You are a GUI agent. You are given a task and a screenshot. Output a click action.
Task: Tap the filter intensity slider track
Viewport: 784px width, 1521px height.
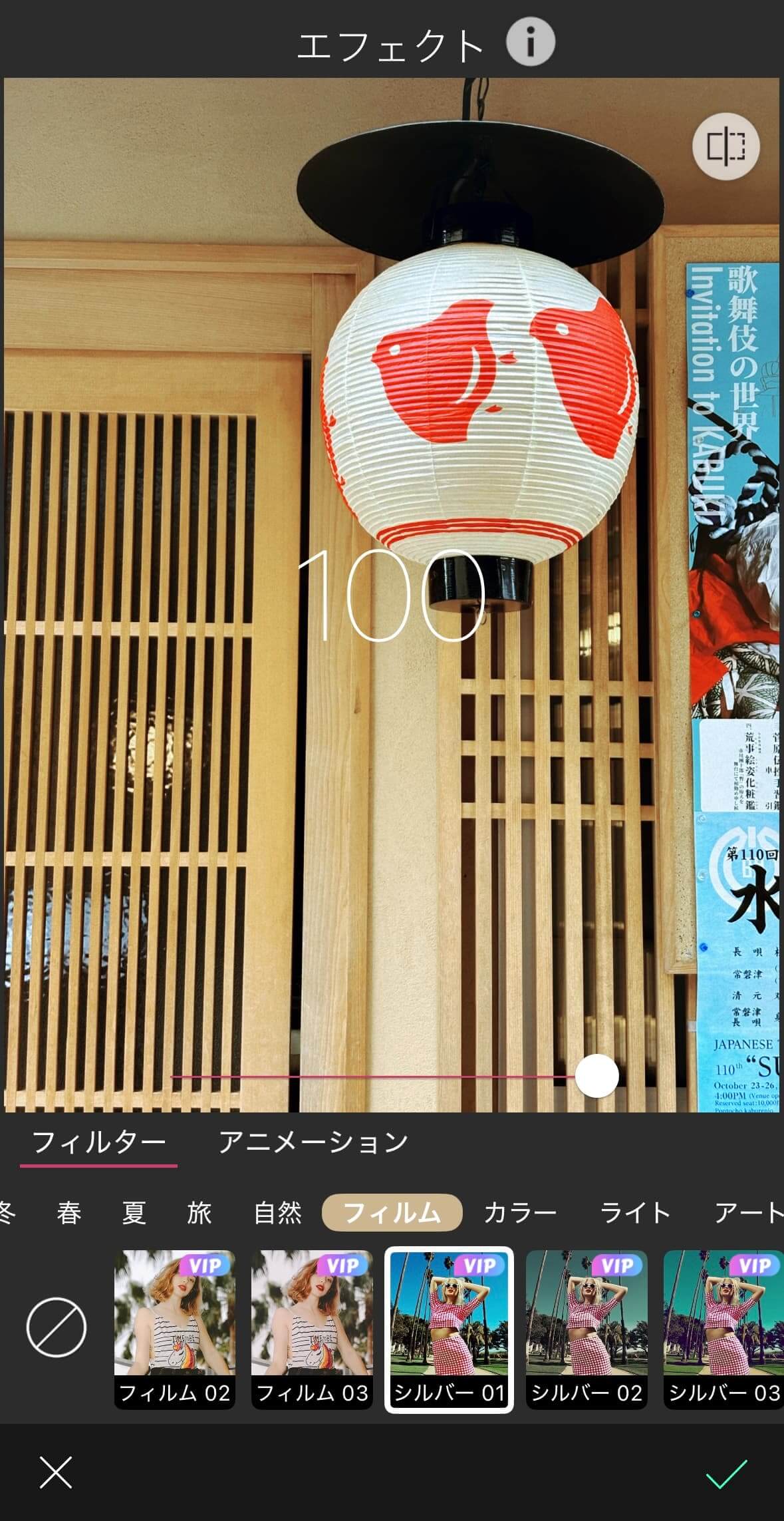point(372,1076)
